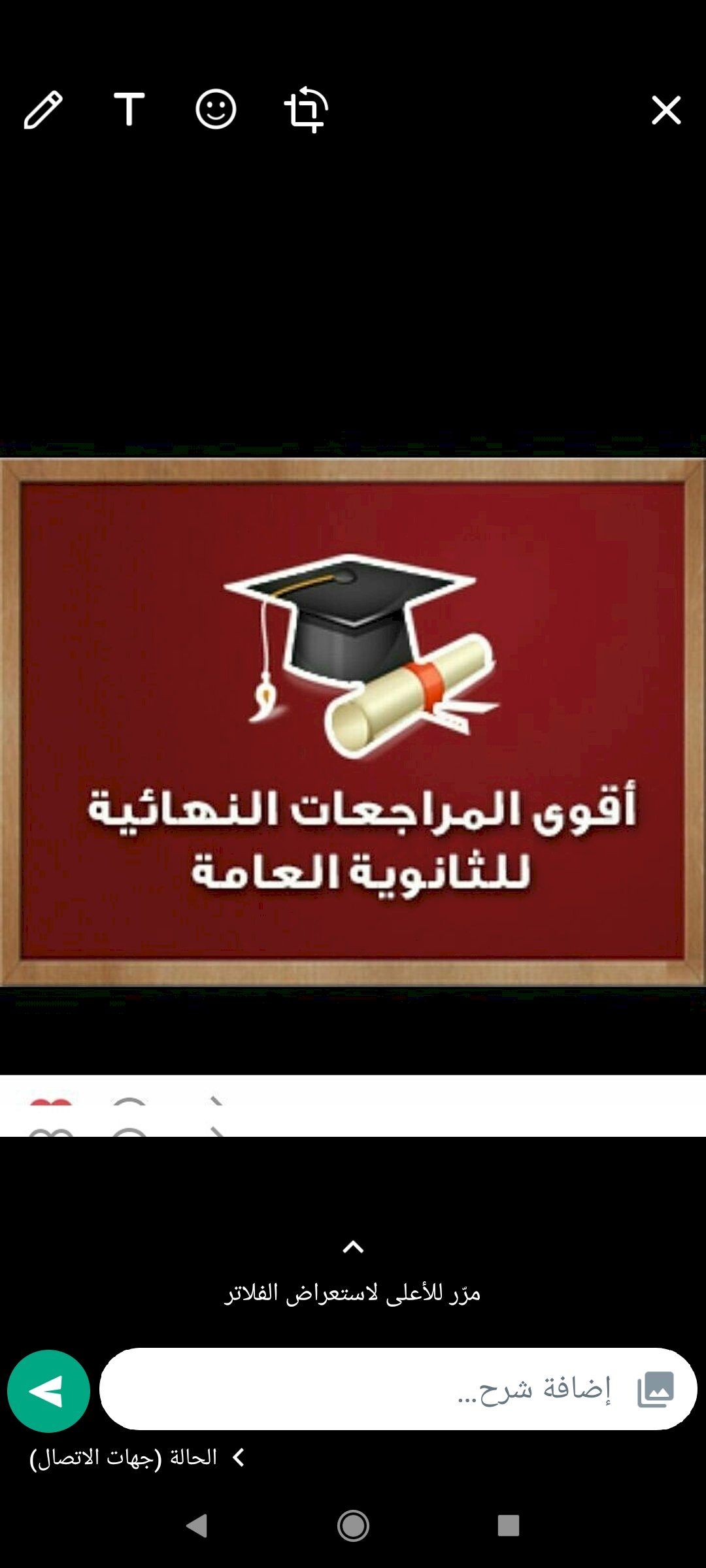The image size is (706, 1568).
Task: Send the status with the green arrow
Action: point(48,1391)
